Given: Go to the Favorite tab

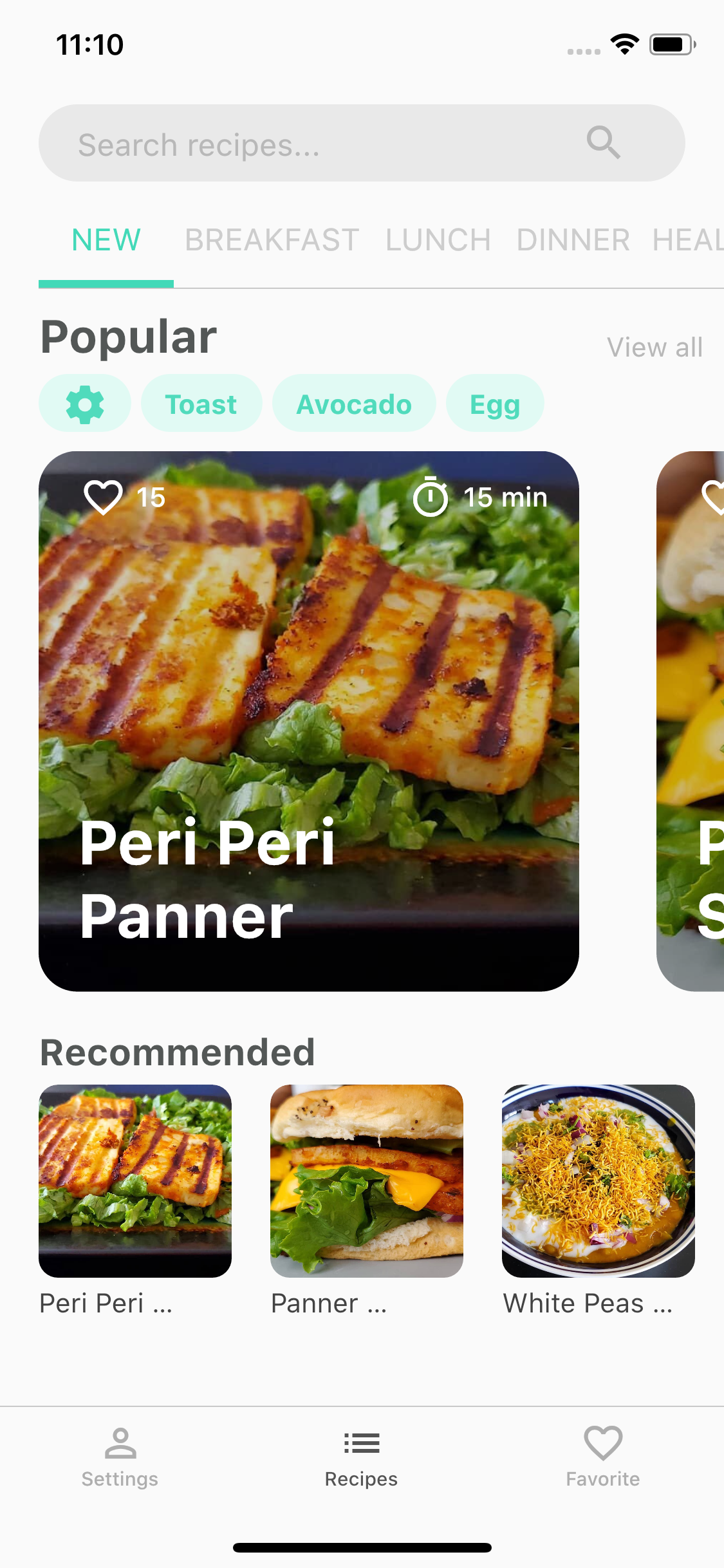Looking at the screenshot, I should coord(603,1457).
